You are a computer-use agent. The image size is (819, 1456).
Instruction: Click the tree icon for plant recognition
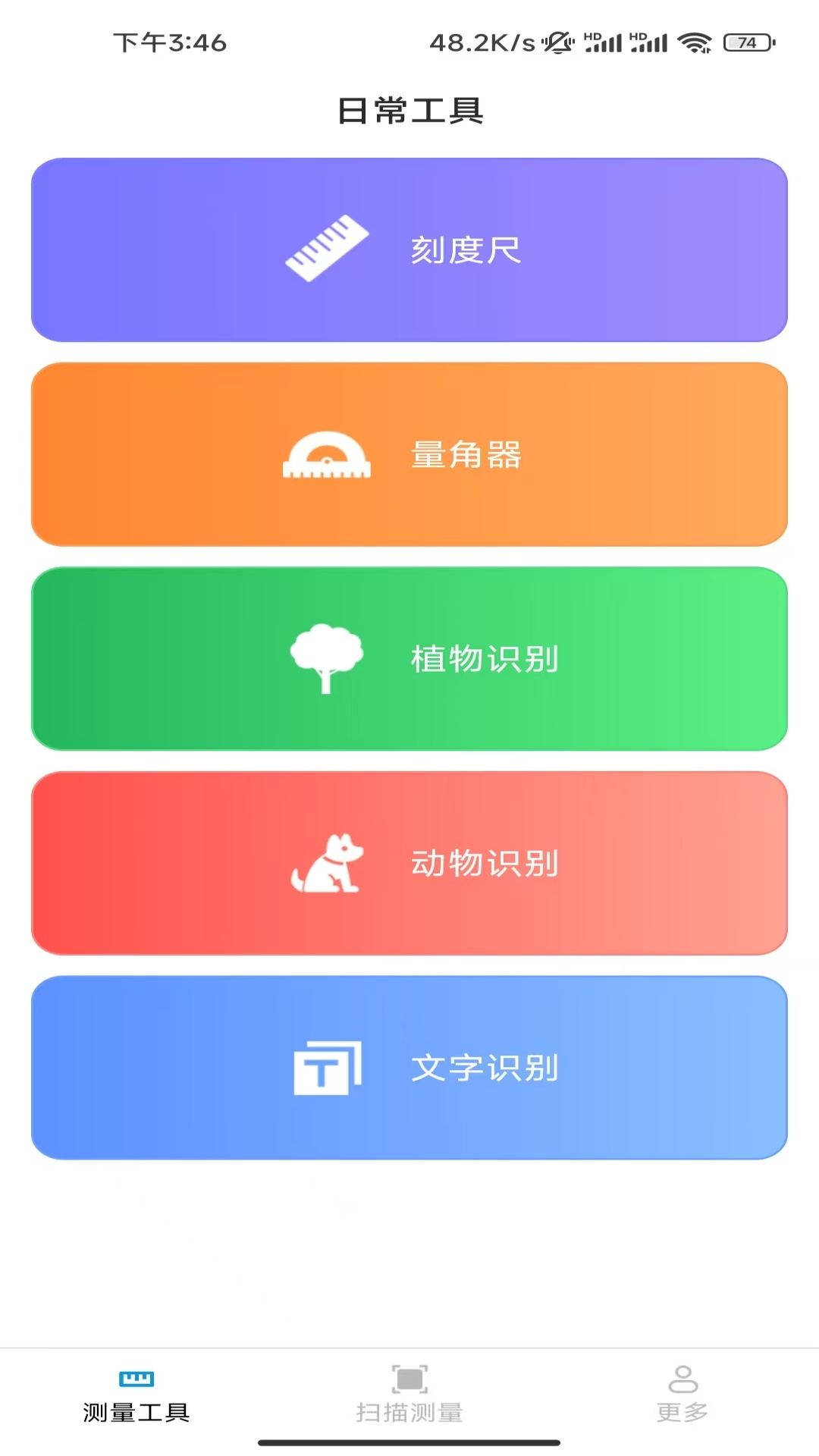point(326,658)
